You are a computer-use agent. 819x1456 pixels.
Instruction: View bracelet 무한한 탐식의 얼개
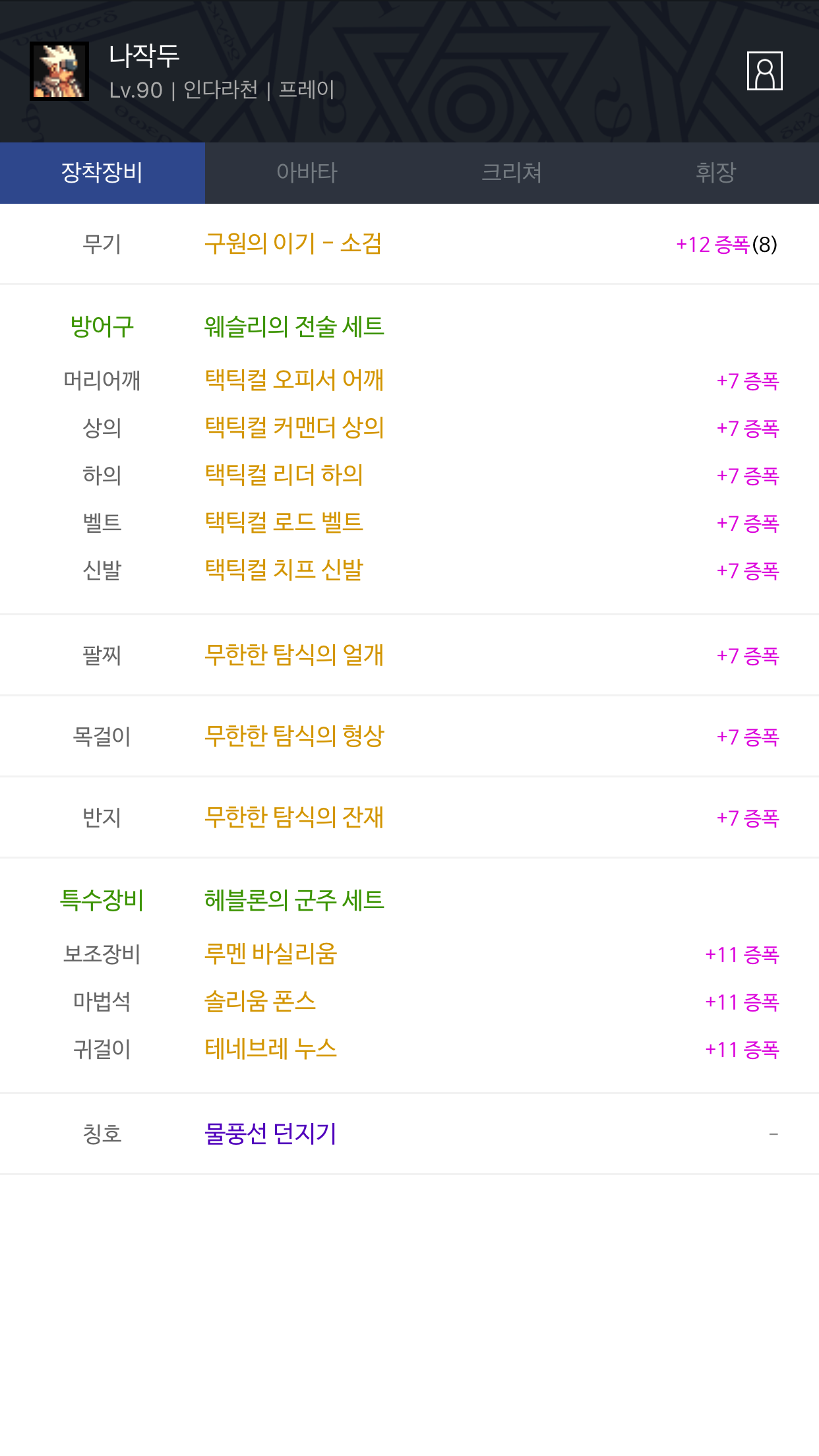(294, 655)
